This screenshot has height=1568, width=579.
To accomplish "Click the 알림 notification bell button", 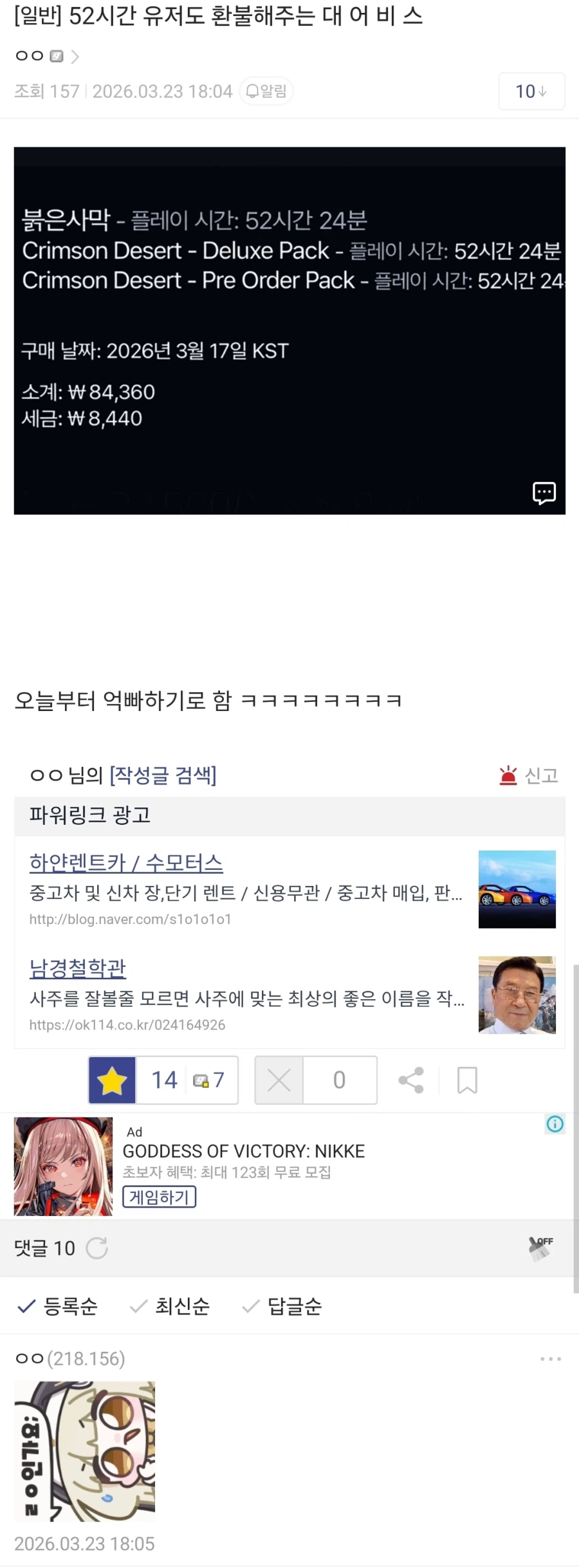I will (265, 91).
